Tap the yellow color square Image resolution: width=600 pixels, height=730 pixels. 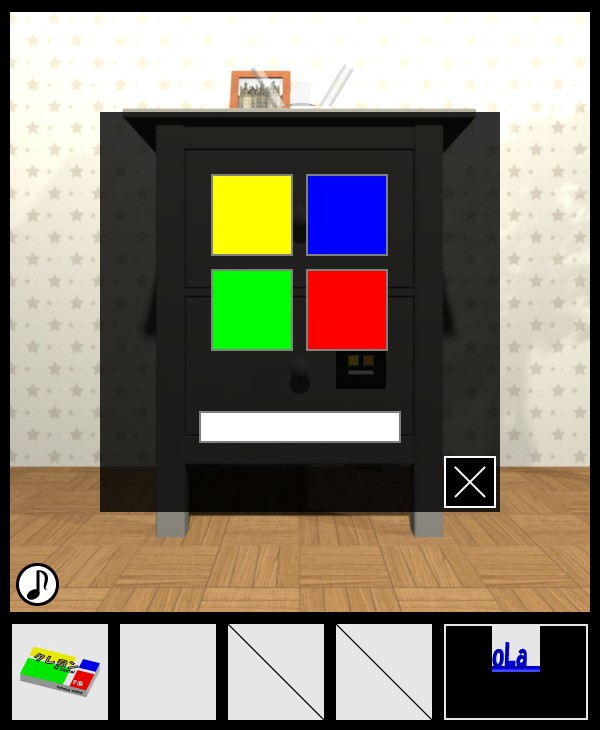coord(252,215)
